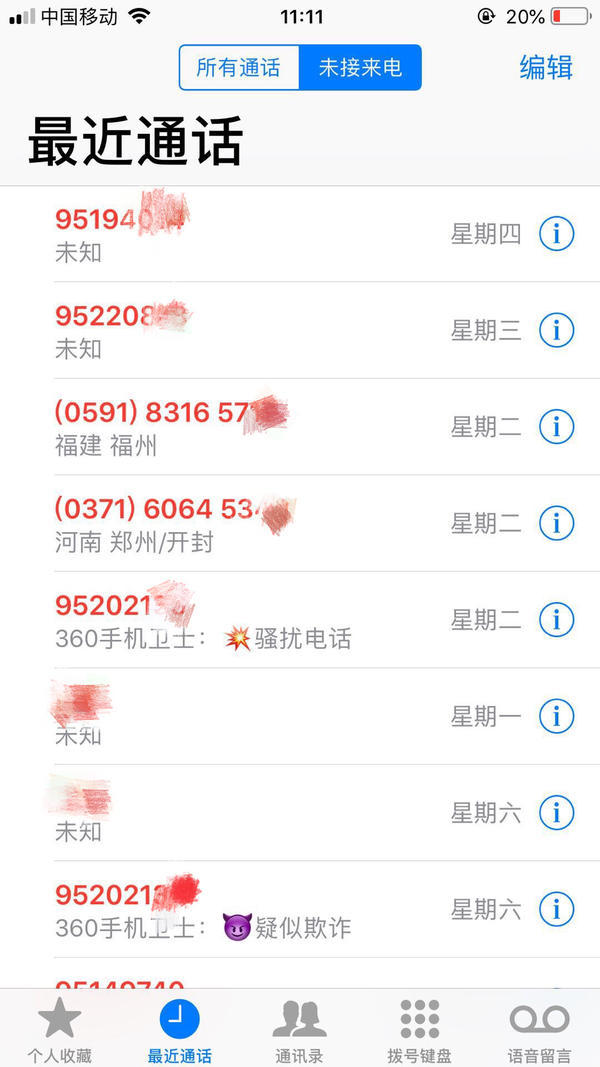Go to the 个人收藏 tab
The height and width of the screenshot is (1067, 600).
point(59,1030)
